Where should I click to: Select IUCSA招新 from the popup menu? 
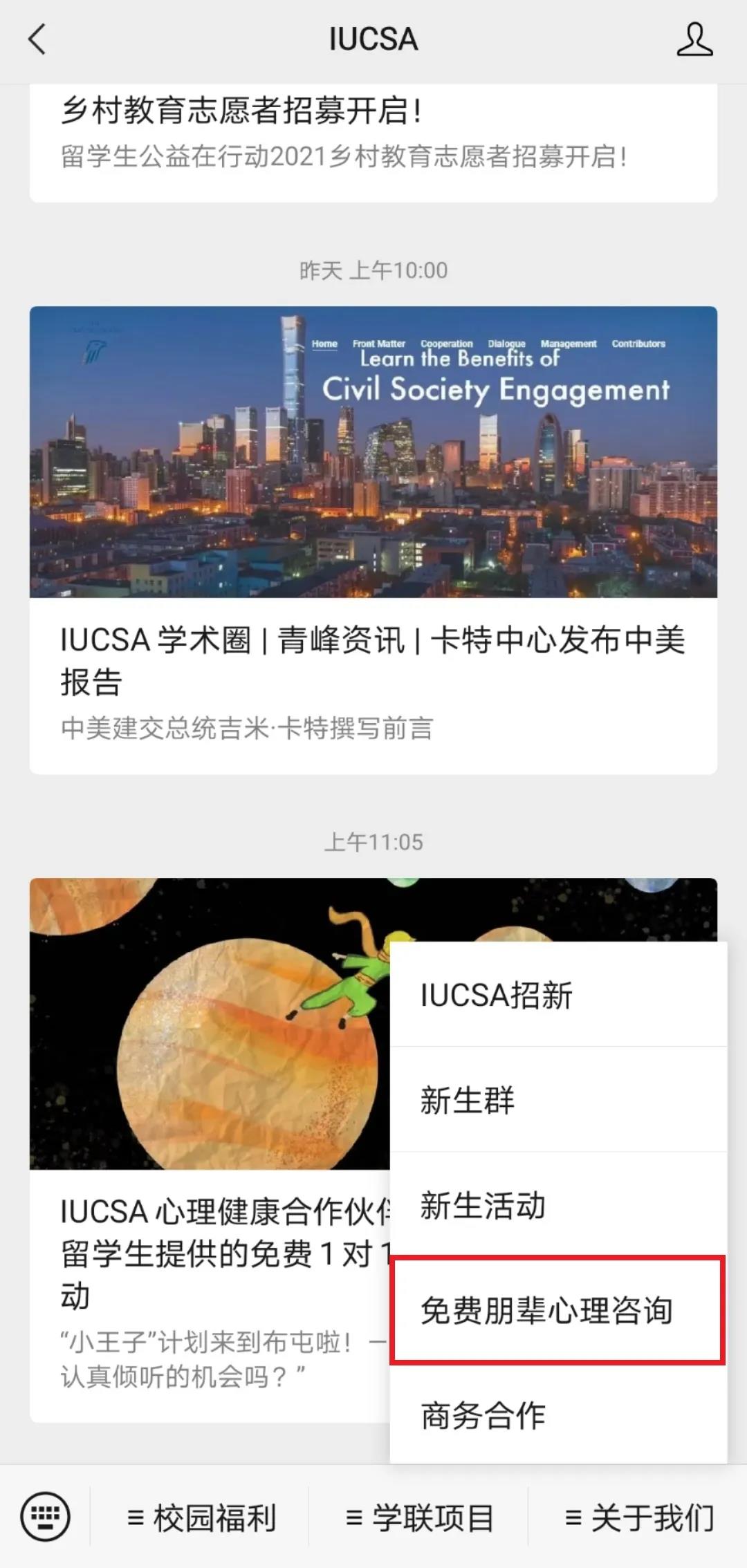click(557, 996)
